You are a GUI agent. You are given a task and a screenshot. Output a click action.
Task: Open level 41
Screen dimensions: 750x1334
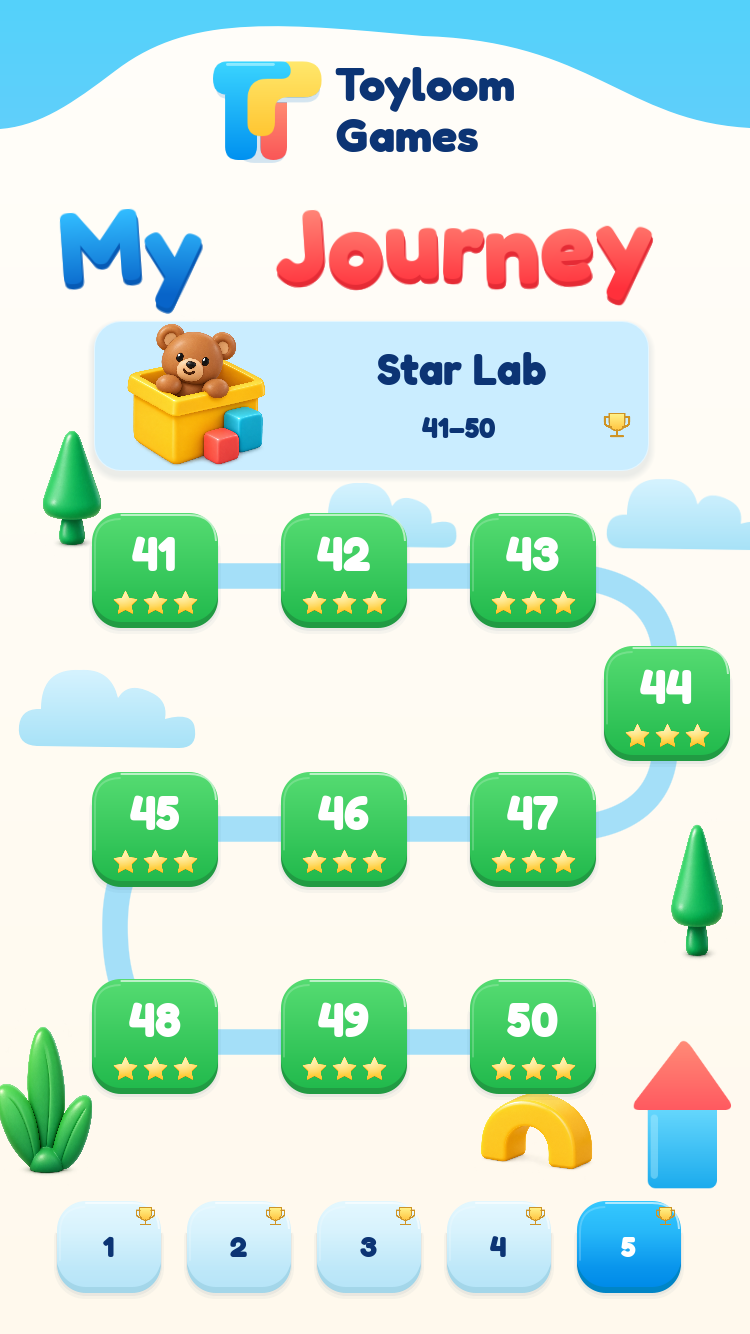tap(155, 570)
